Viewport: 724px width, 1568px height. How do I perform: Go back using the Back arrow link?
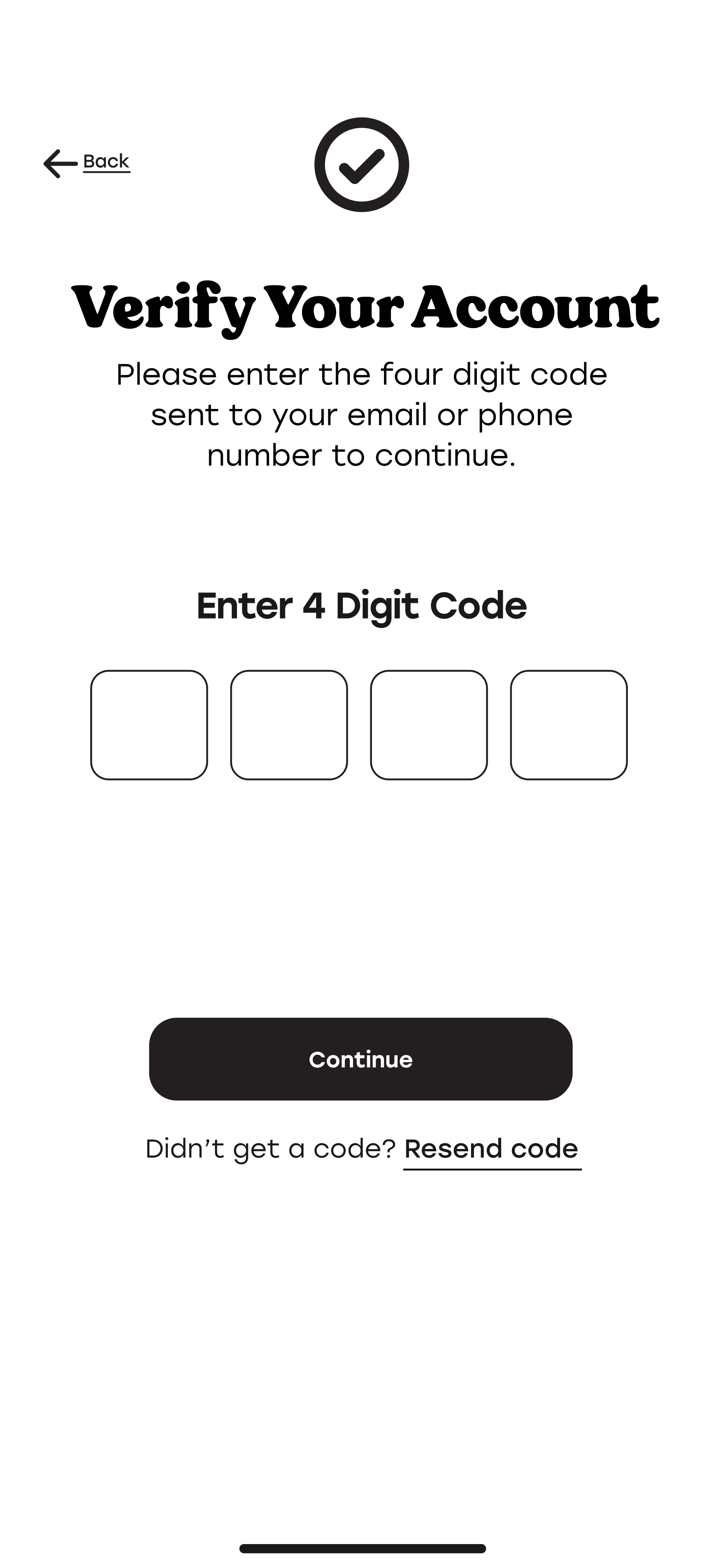(x=87, y=163)
